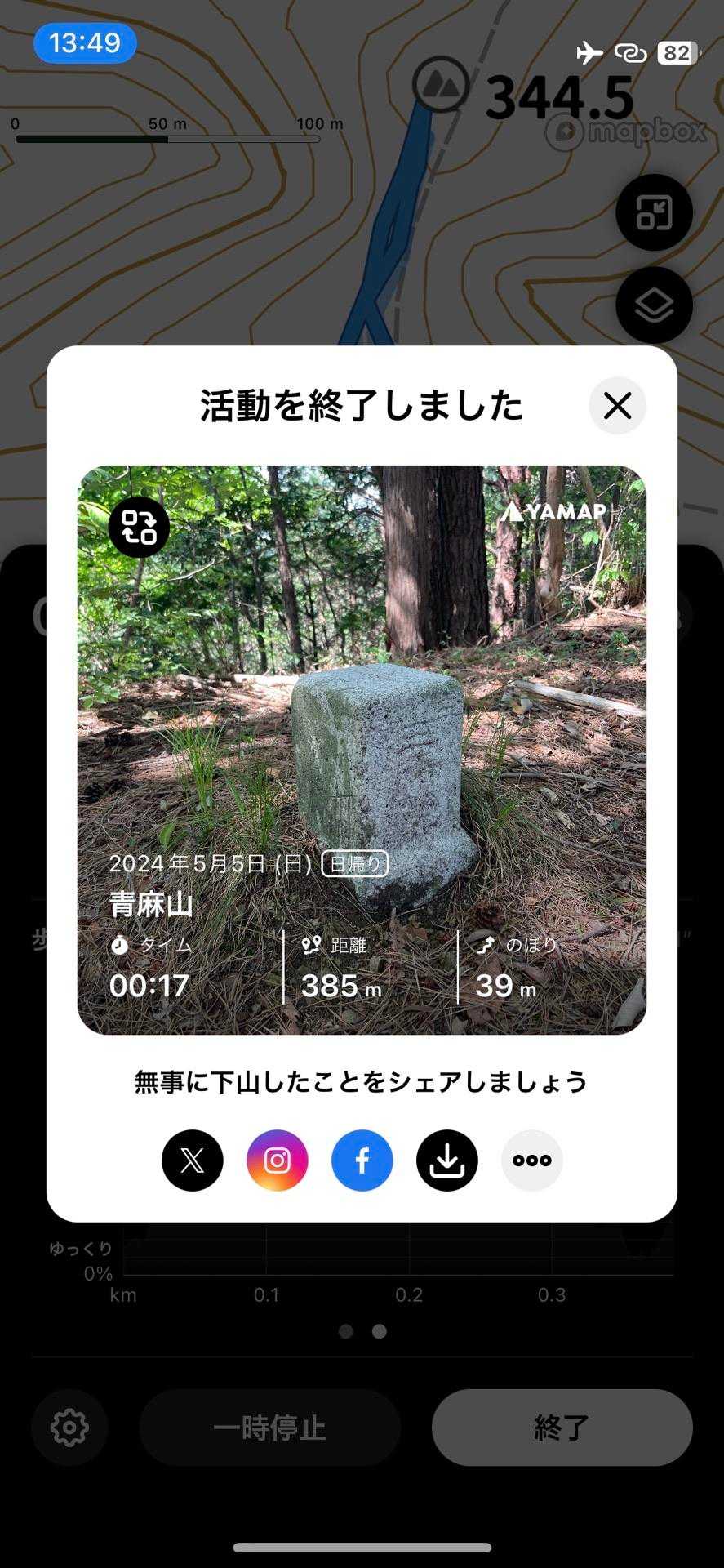Switch the share card layout

point(139,527)
